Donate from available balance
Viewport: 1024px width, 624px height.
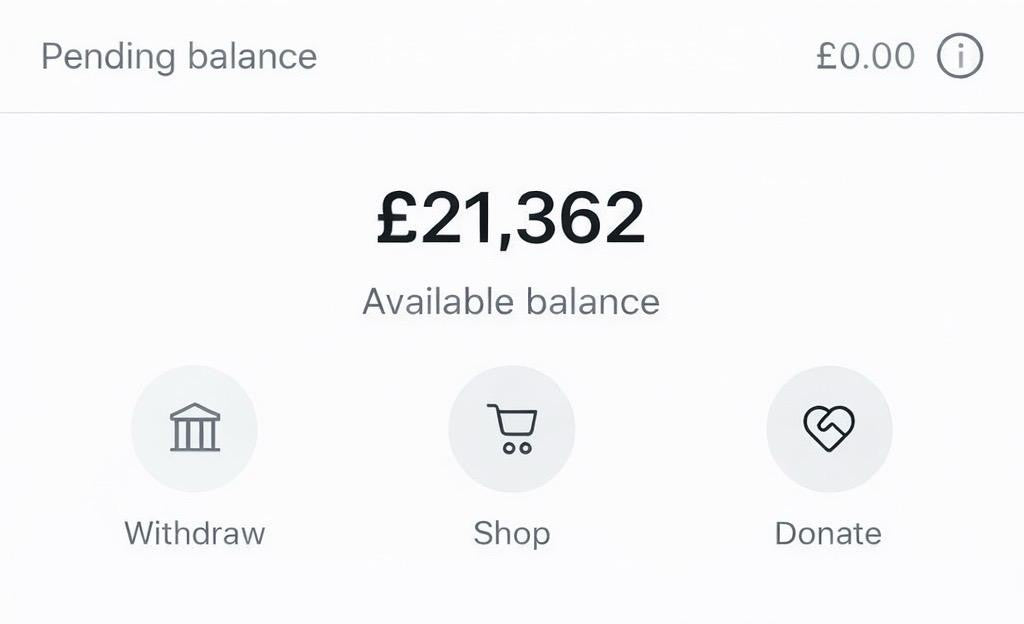828,429
